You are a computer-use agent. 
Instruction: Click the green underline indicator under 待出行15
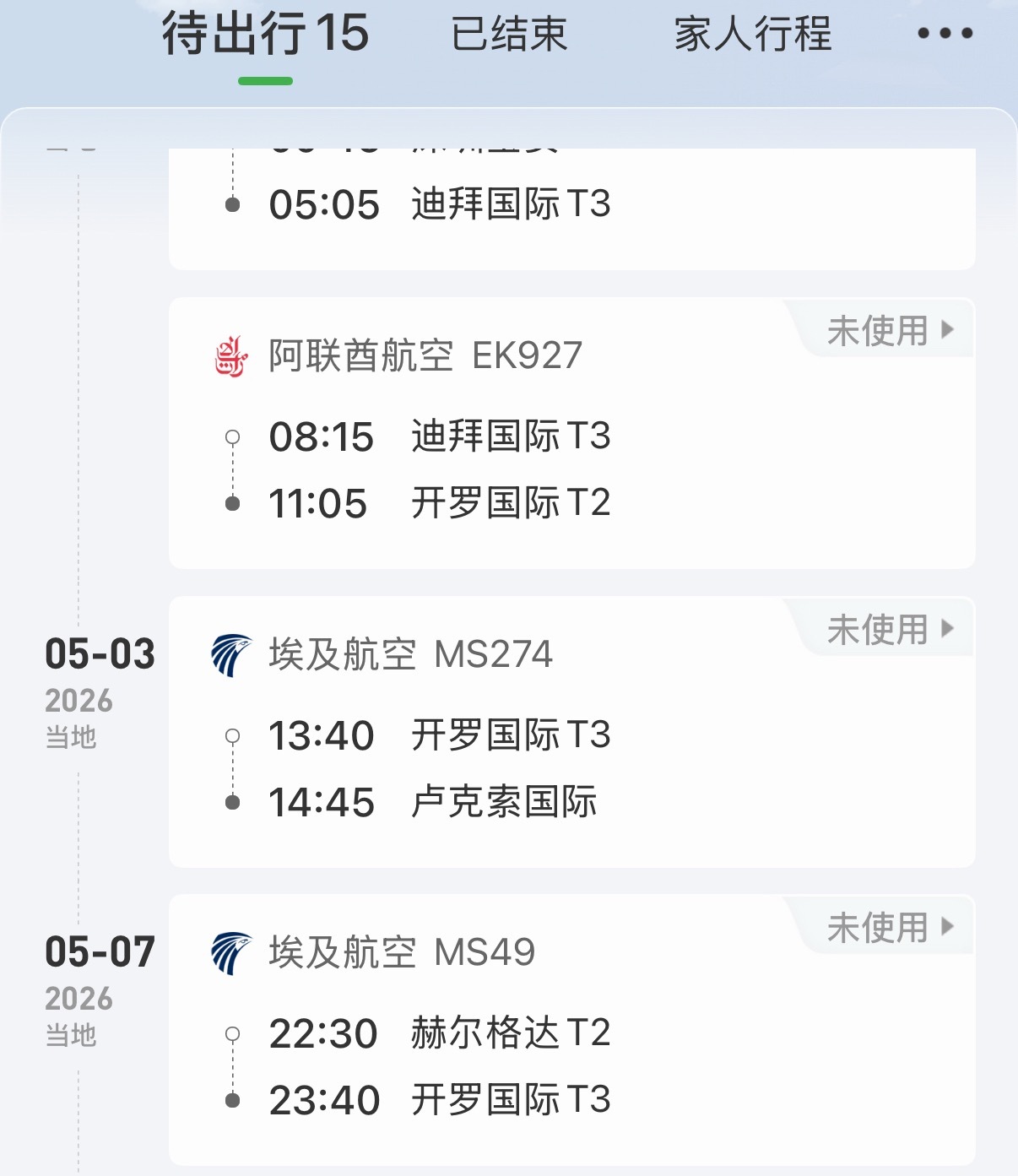(x=264, y=80)
